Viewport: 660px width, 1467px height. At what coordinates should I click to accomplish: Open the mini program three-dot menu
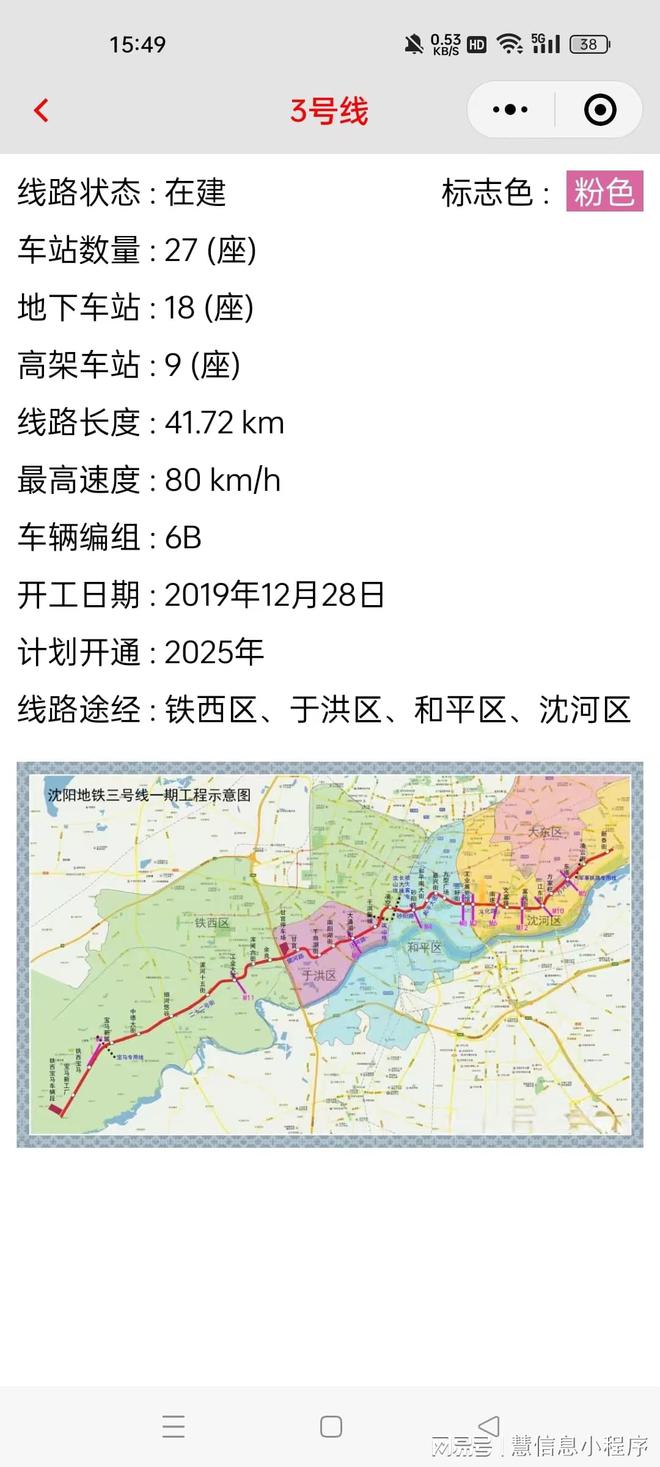tap(511, 110)
